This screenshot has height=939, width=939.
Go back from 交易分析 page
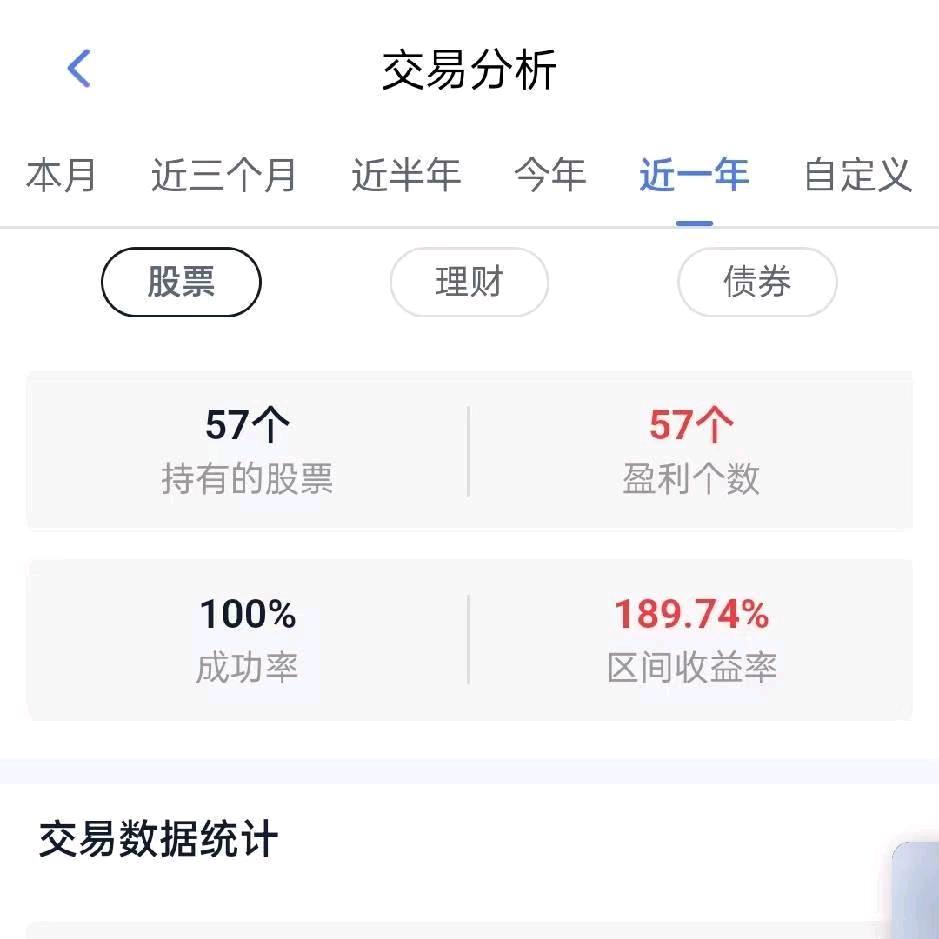(x=79, y=69)
